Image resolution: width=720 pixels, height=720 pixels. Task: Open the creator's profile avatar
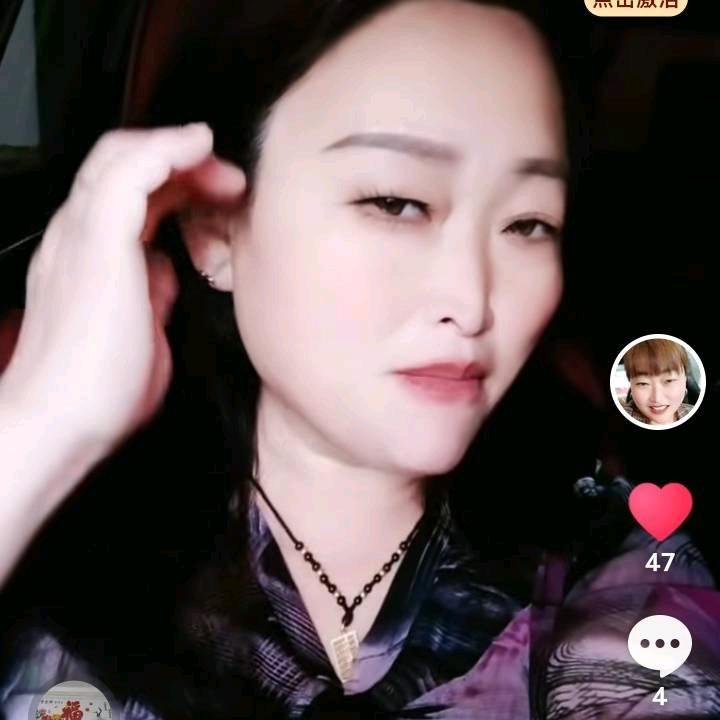coord(657,382)
